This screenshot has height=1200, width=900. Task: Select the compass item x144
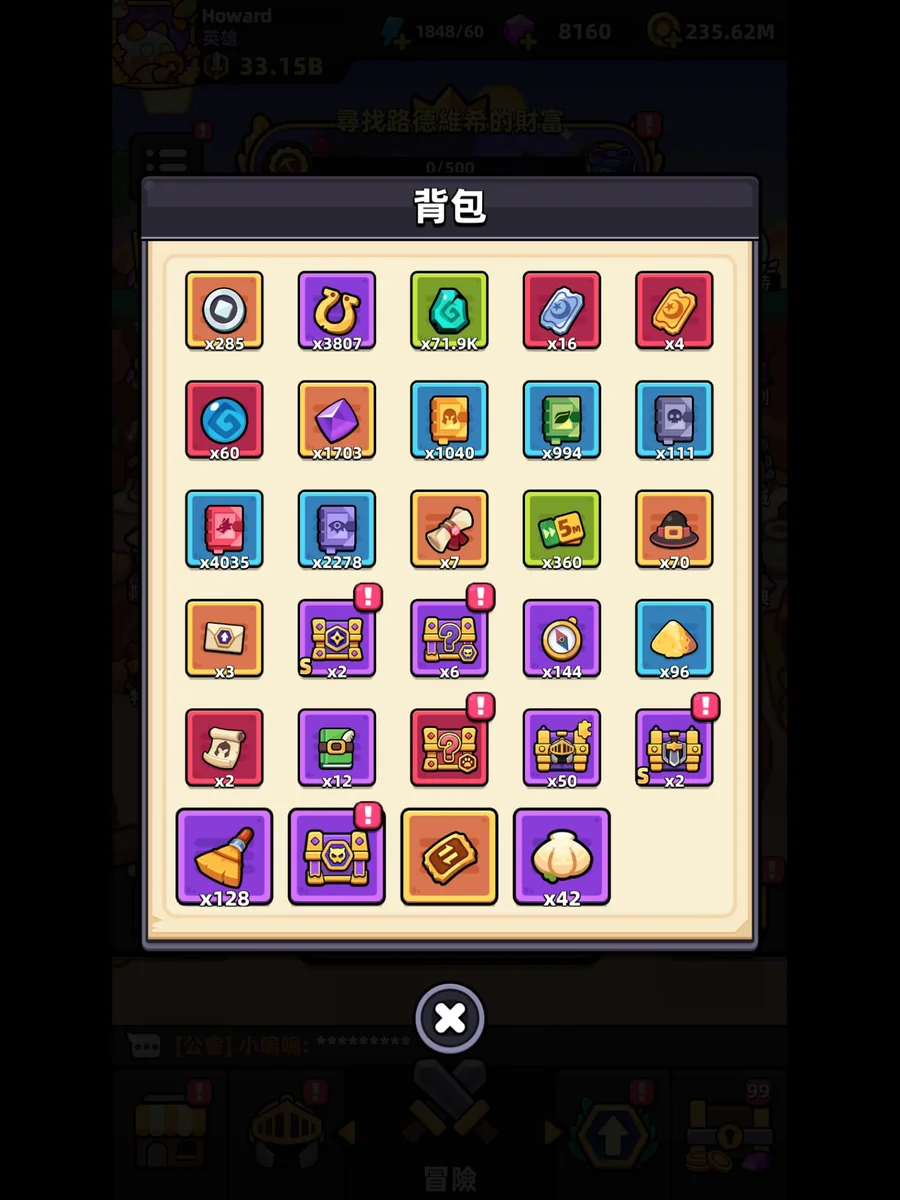pyautogui.click(x=562, y=638)
